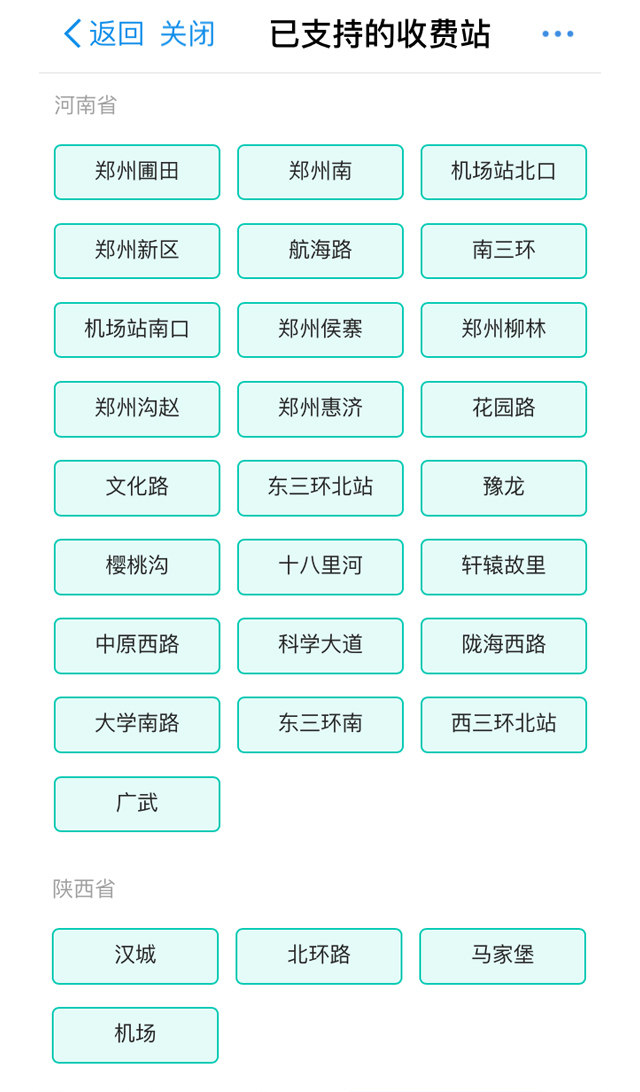
Task: Pick the 科学大道 station
Action: coord(320,646)
